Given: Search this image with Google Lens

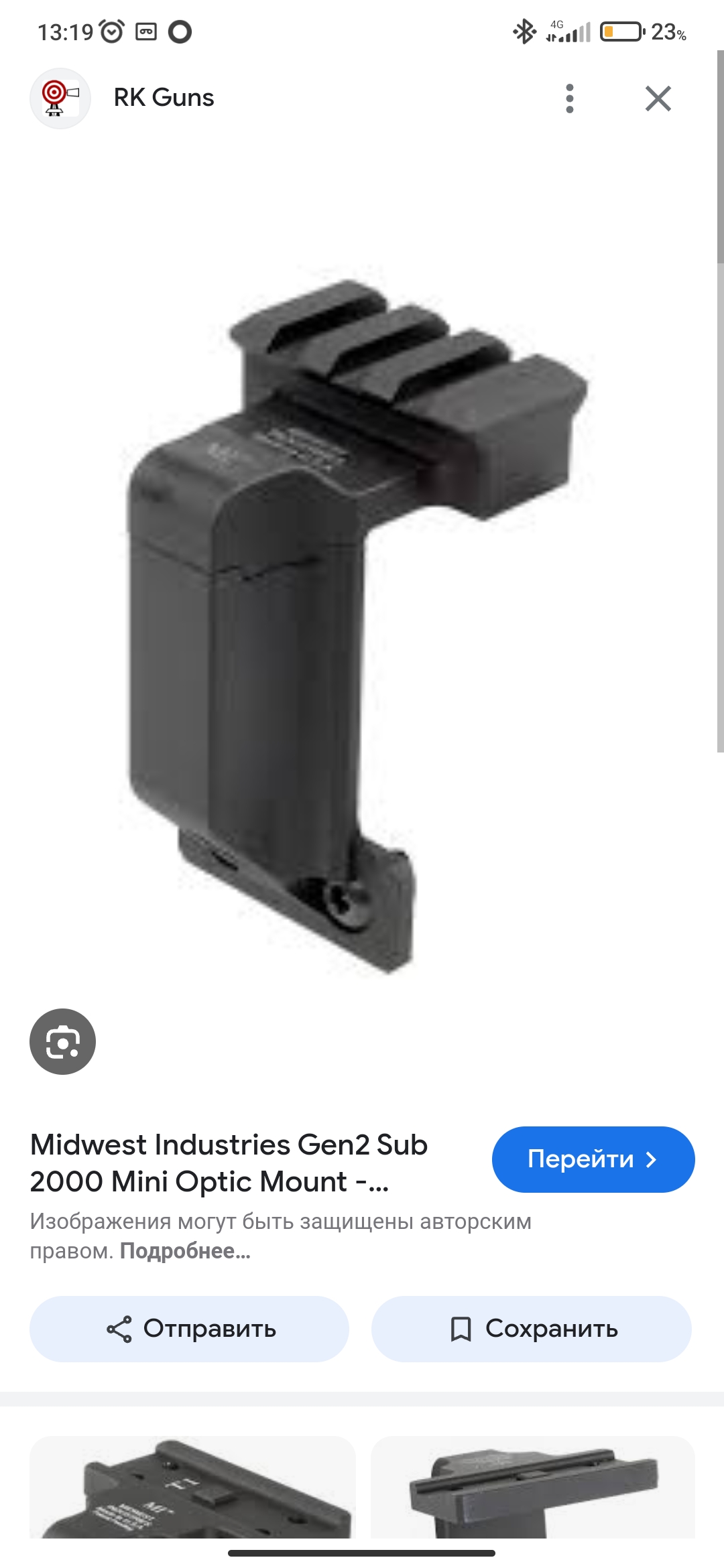Looking at the screenshot, I should (x=62, y=1041).
